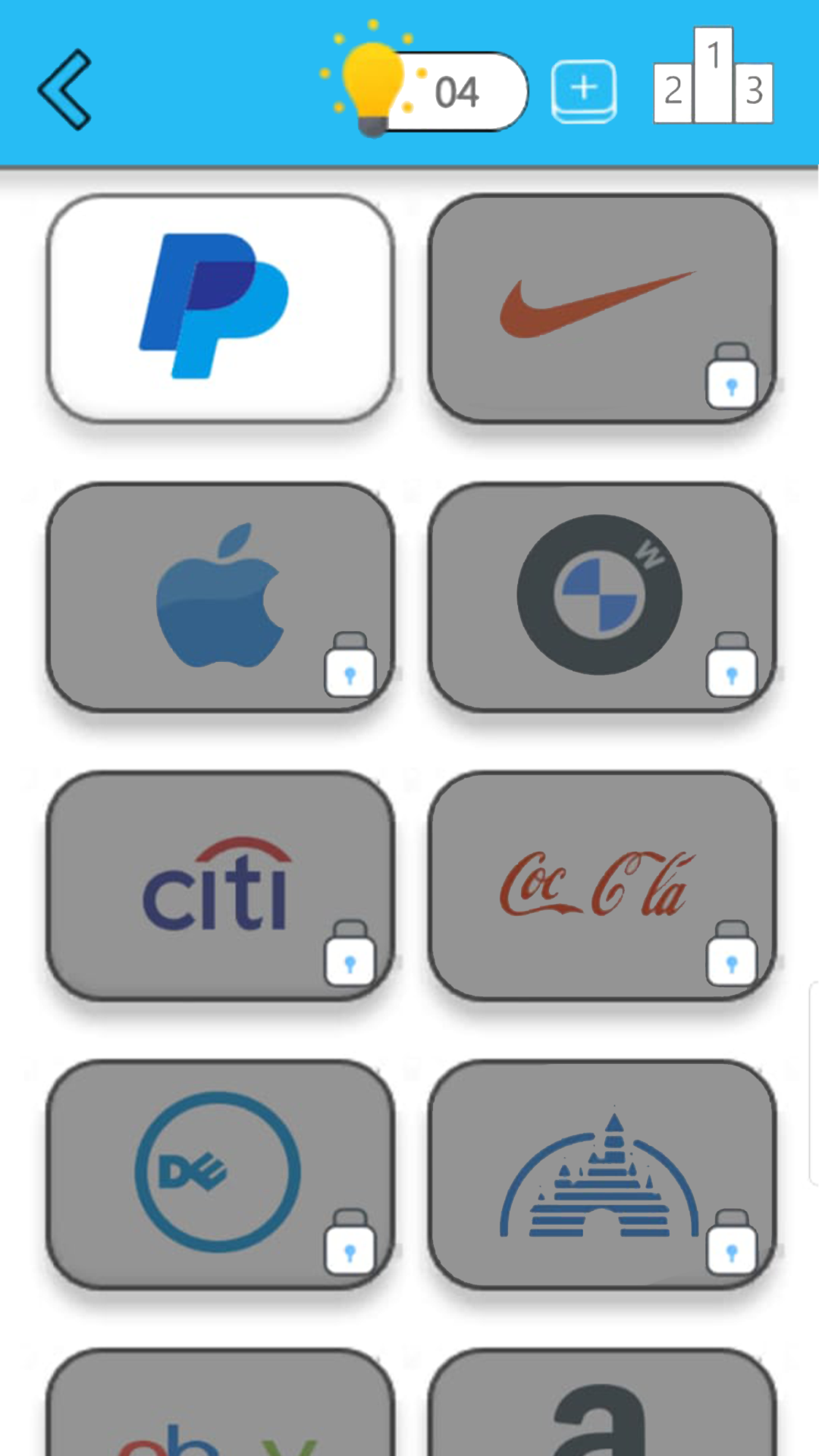The width and height of the screenshot is (819, 1456).
Task: Open the leaderboard podium icon
Action: (713, 77)
